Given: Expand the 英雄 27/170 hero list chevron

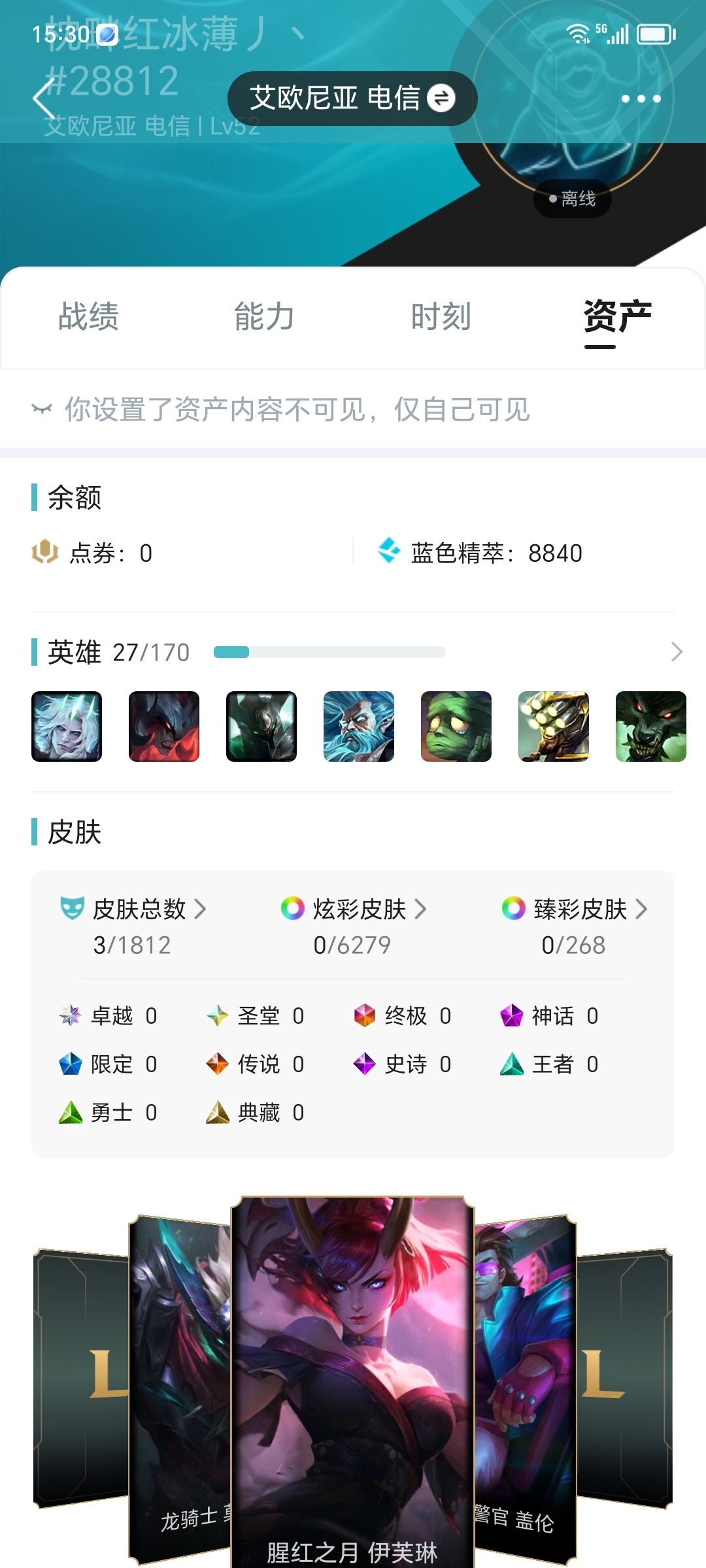Looking at the screenshot, I should click(x=677, y=652).
